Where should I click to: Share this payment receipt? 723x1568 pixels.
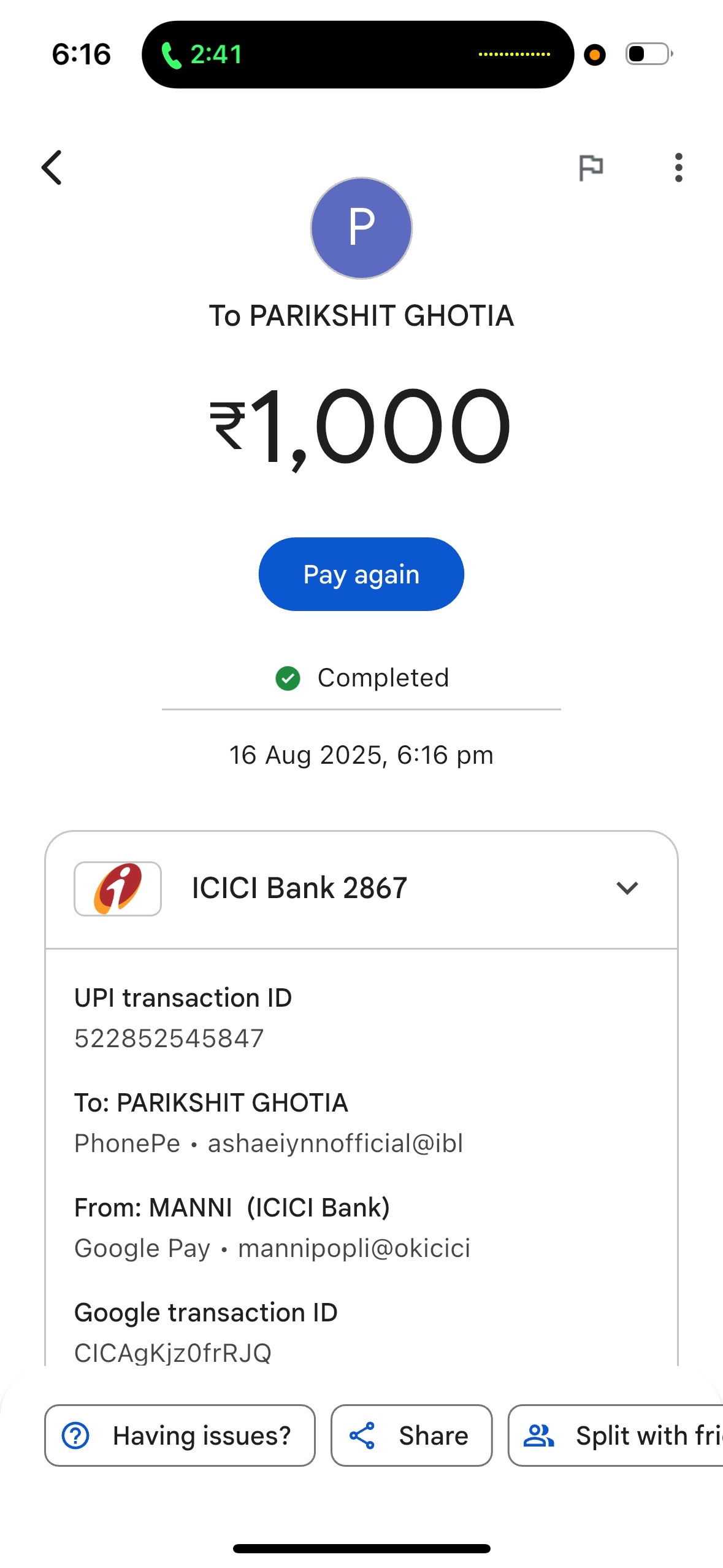click(411, 1435)
